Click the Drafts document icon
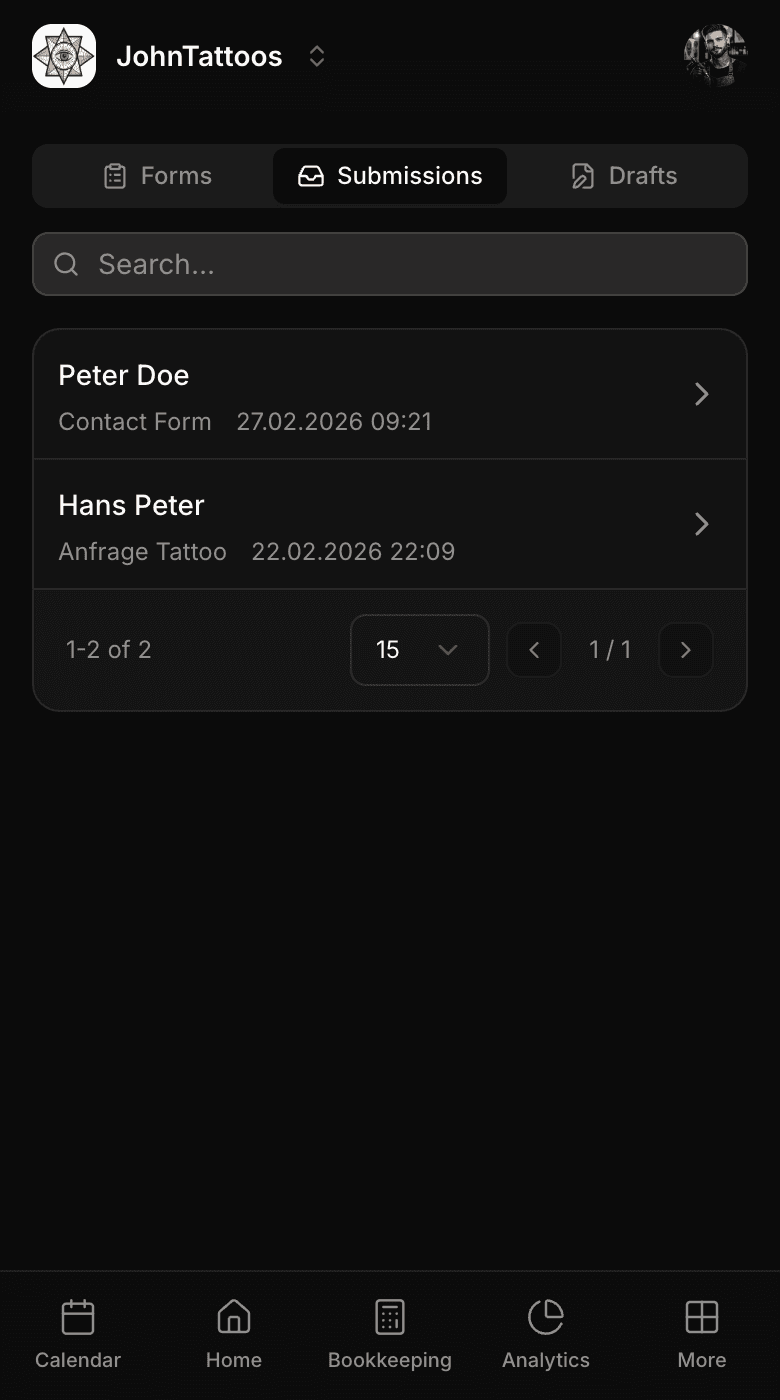This screenshot has height=1400, width=780. (581, 175)
